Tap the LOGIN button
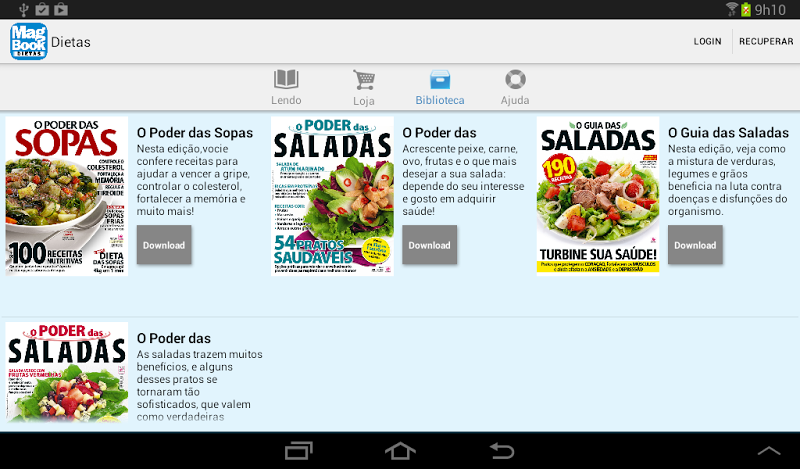This screenshot has width=800, height=469. click(707, 42)
